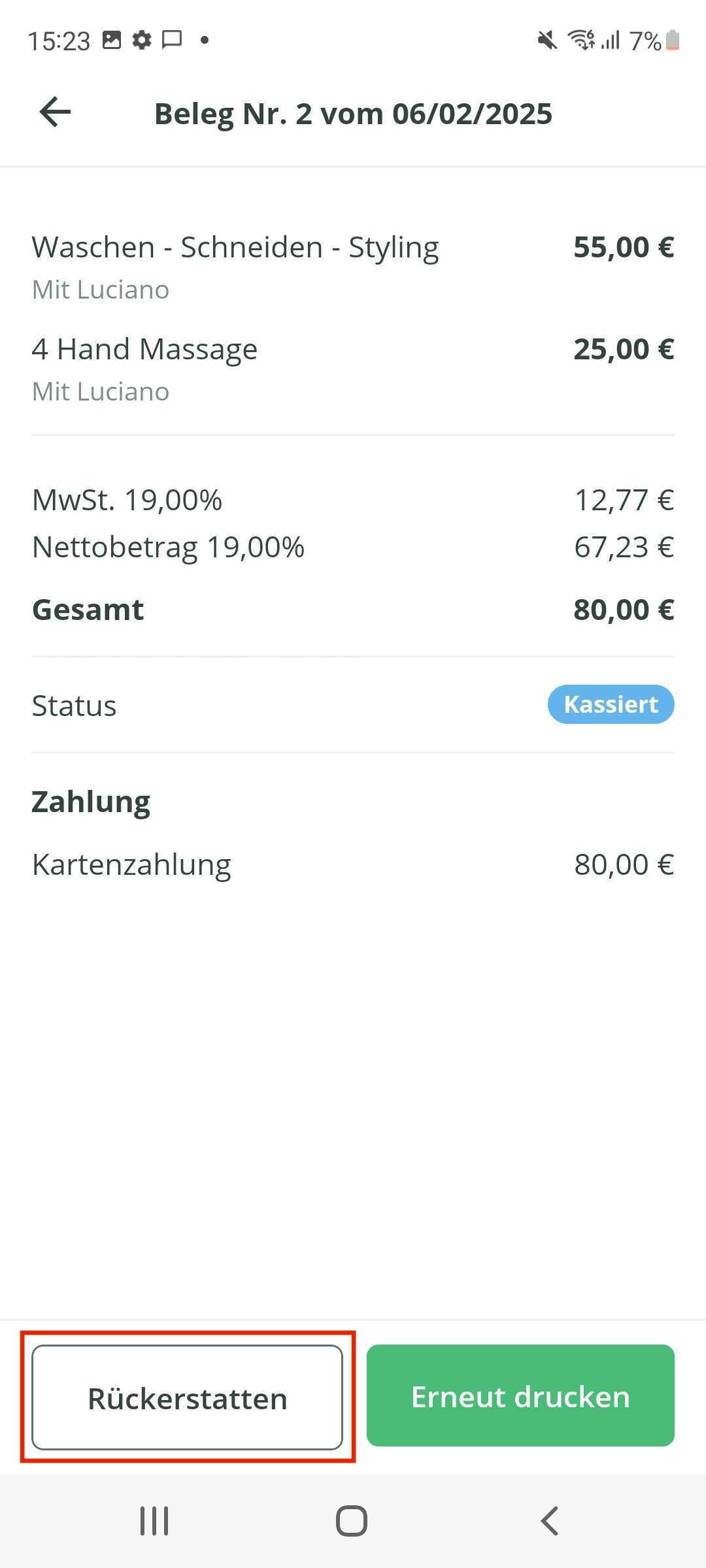
Task: Go to the home screen
Action: (352, 1521)
